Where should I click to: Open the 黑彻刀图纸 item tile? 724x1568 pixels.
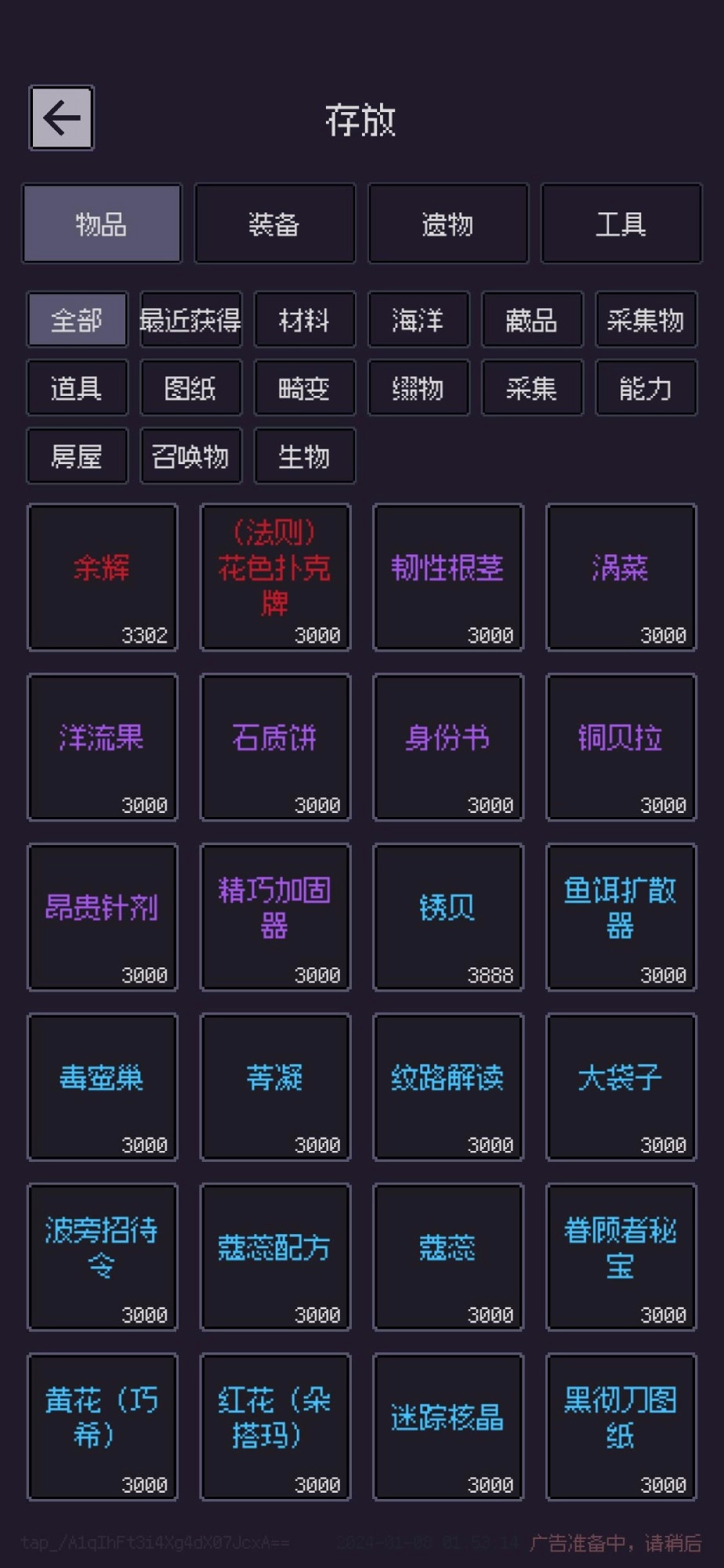621,1427
